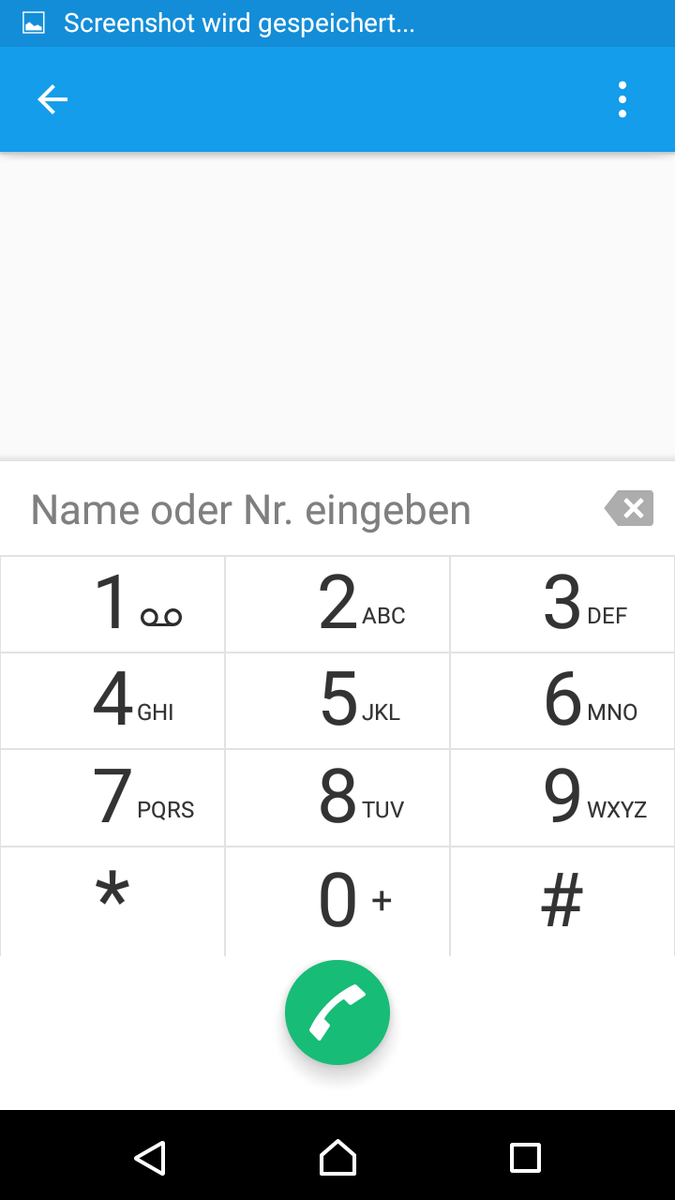
Task: Enter digit 6 MNO
Action: [563, 700]
